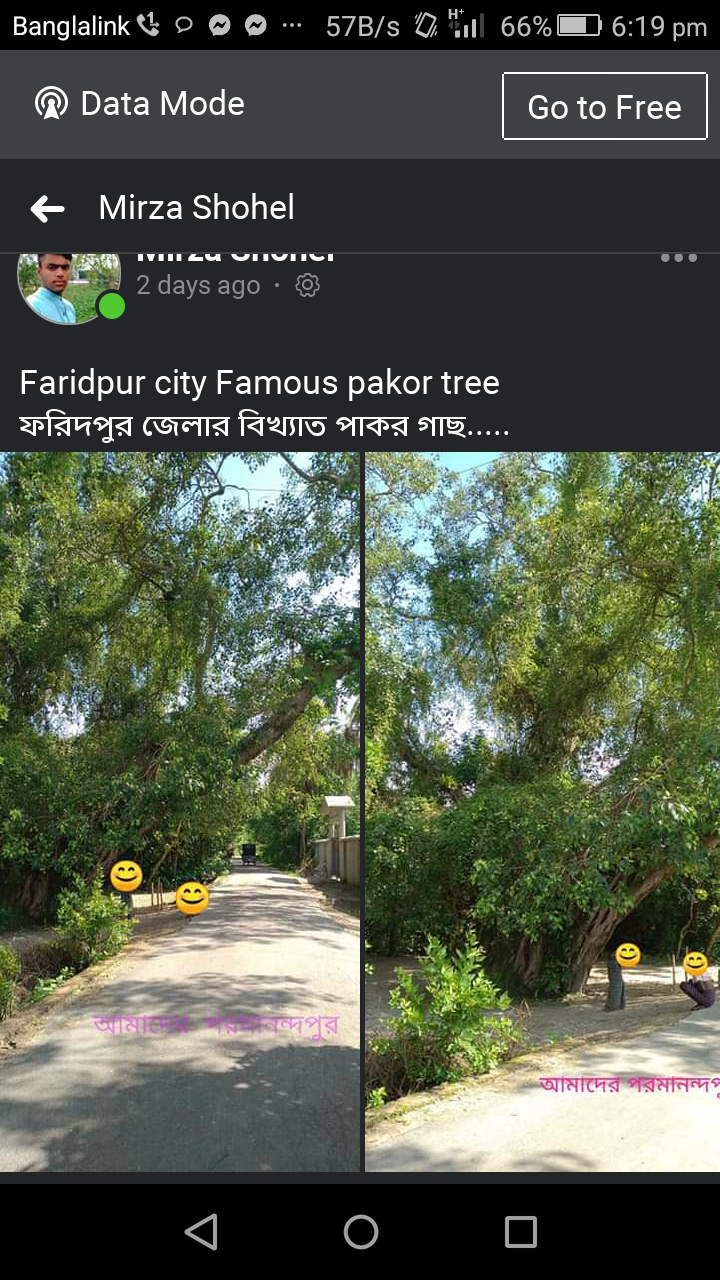View the right tree photo of the post
This screenshot has width=720, height=1280.
tap(543, 811)
